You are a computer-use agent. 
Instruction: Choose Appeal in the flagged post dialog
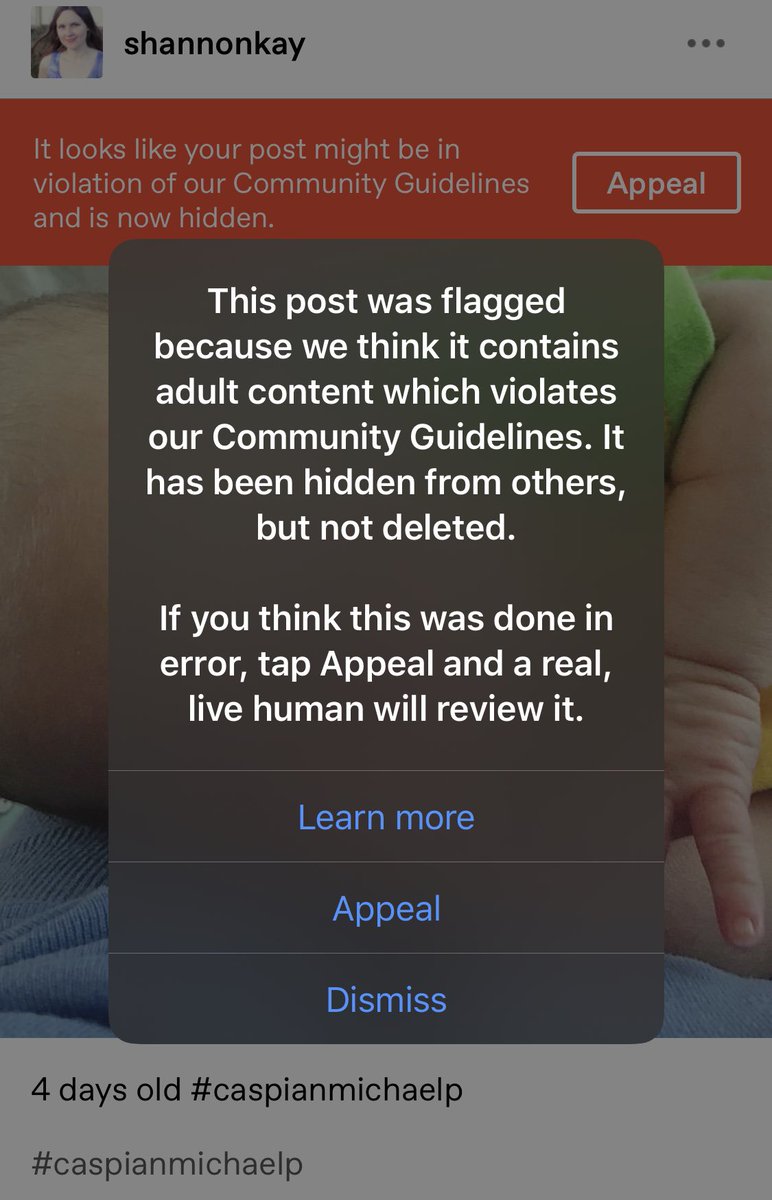pos(386,908)
